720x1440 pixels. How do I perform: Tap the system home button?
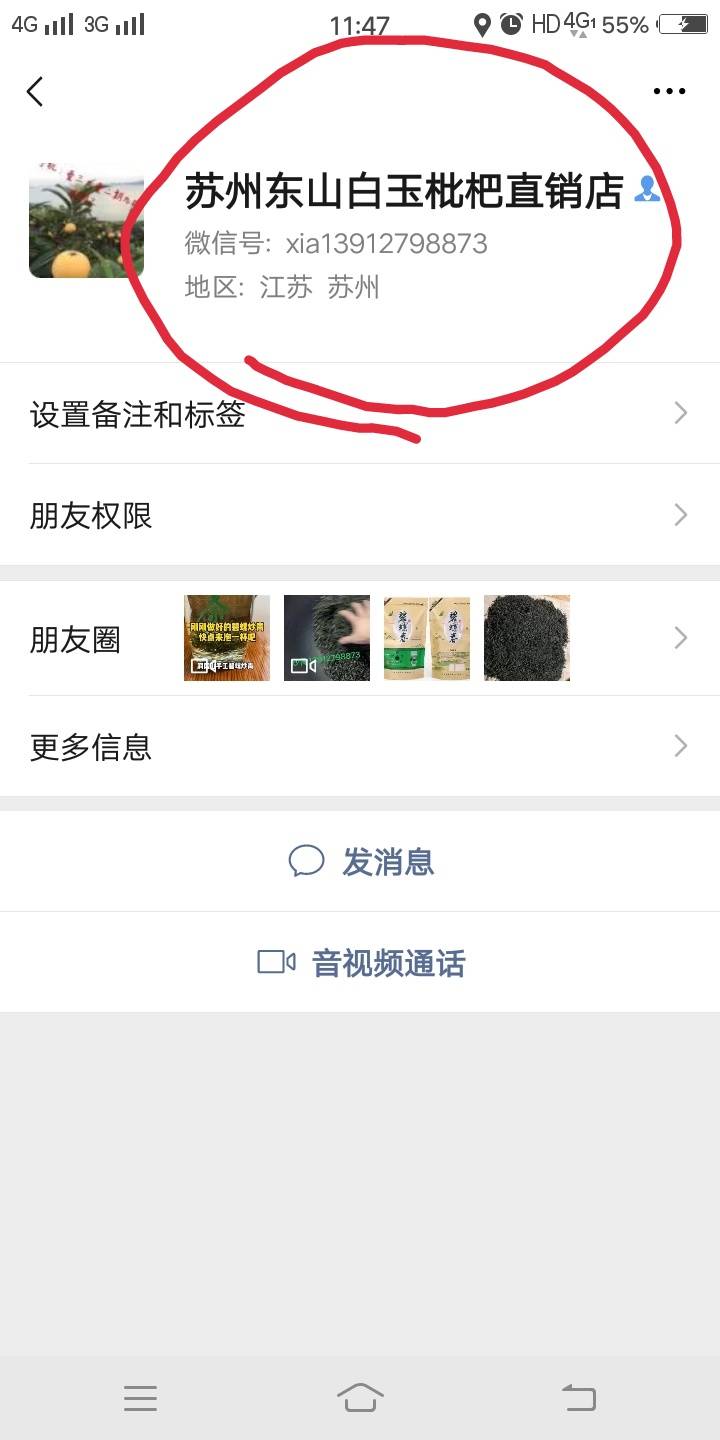point(360,1397)
